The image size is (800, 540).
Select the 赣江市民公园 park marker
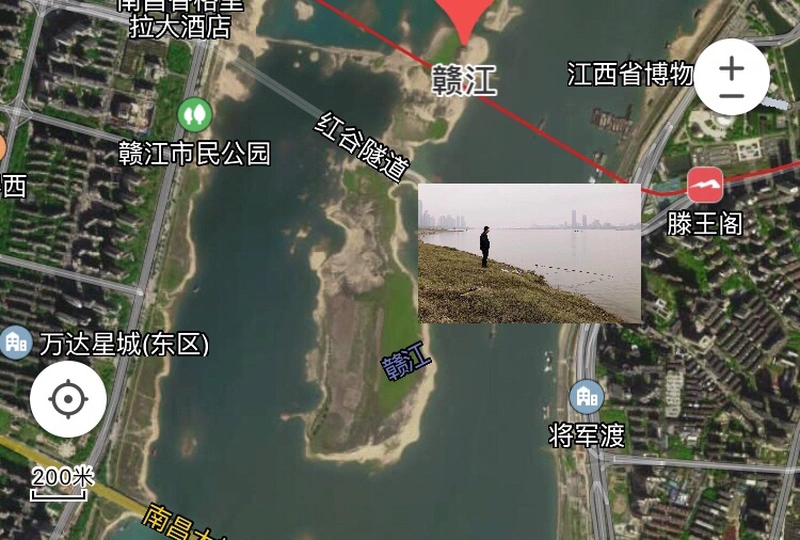pyautogui.click(x=195, y=114)
